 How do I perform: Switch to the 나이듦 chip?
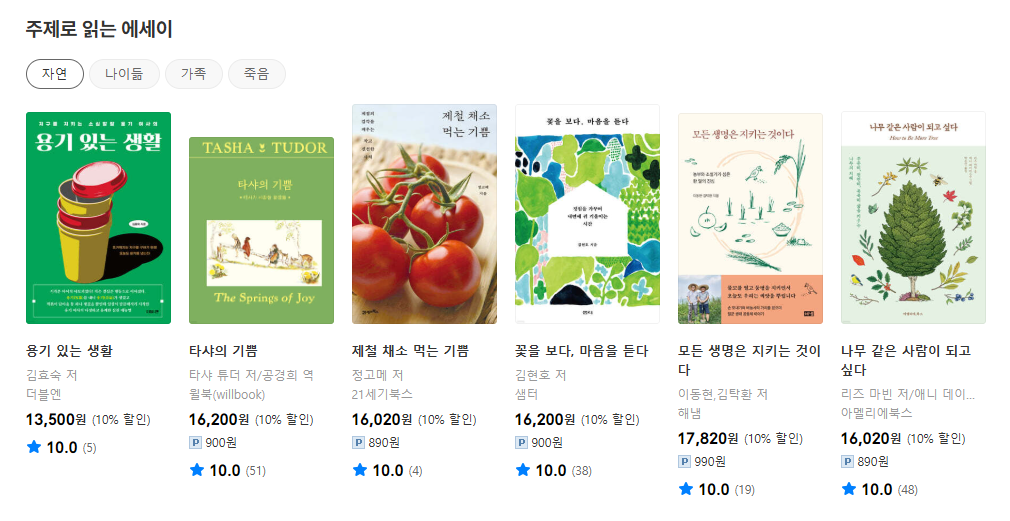point(124,74)
